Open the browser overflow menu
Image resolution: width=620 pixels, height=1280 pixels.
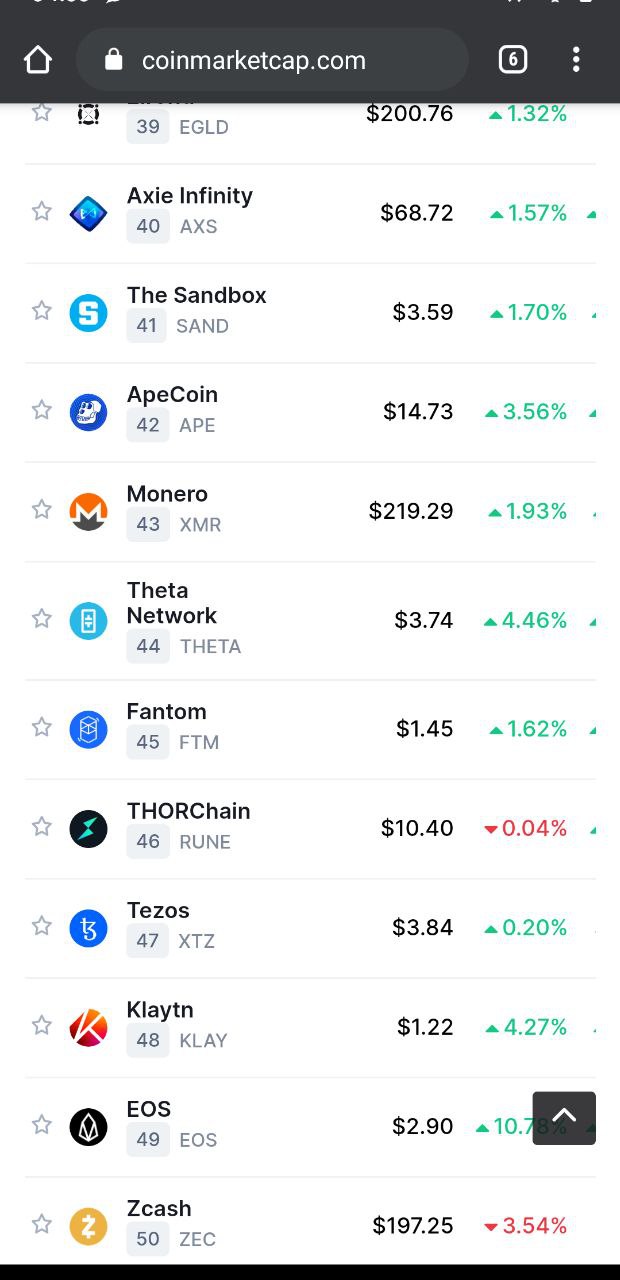[x=576, y=60]
